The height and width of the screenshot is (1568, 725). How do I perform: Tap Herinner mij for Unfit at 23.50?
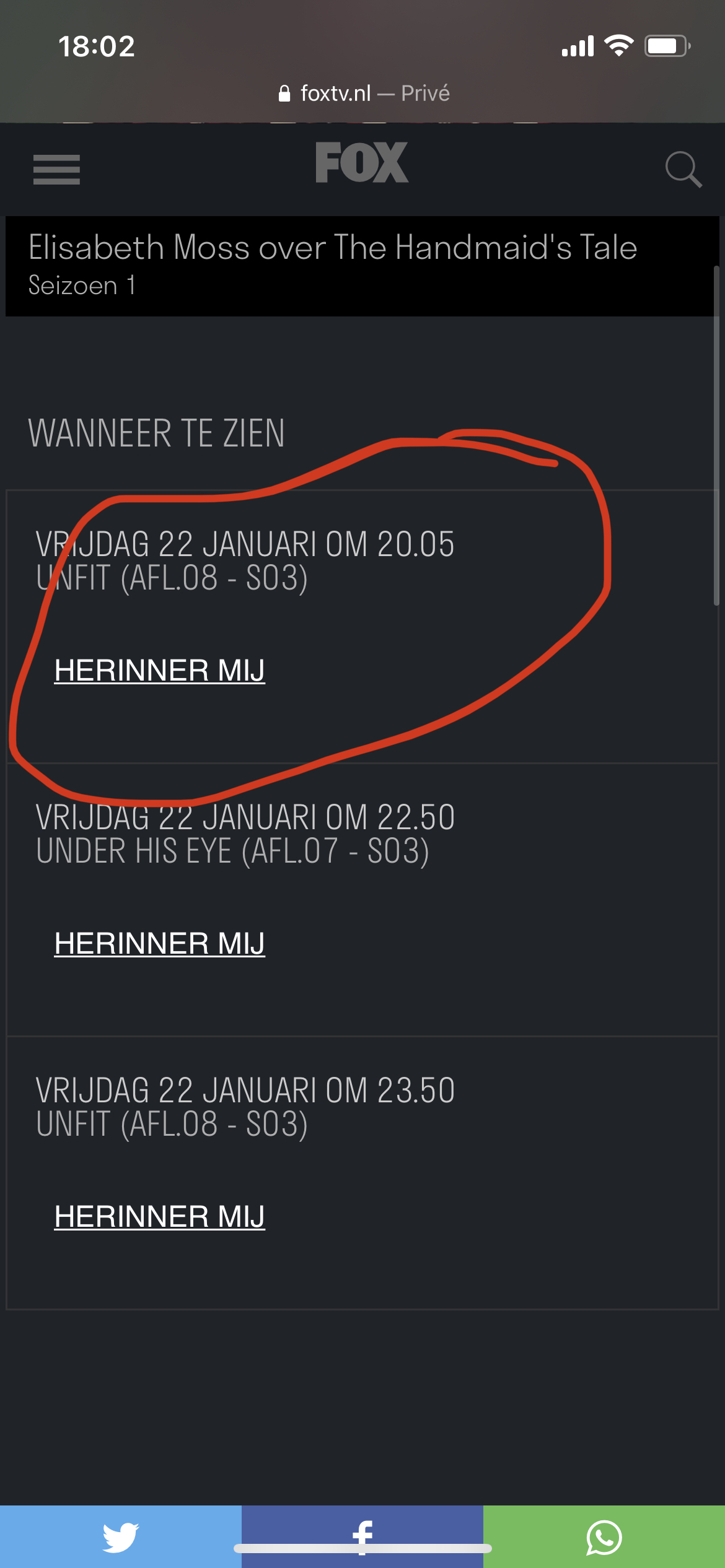(160, 1217)
